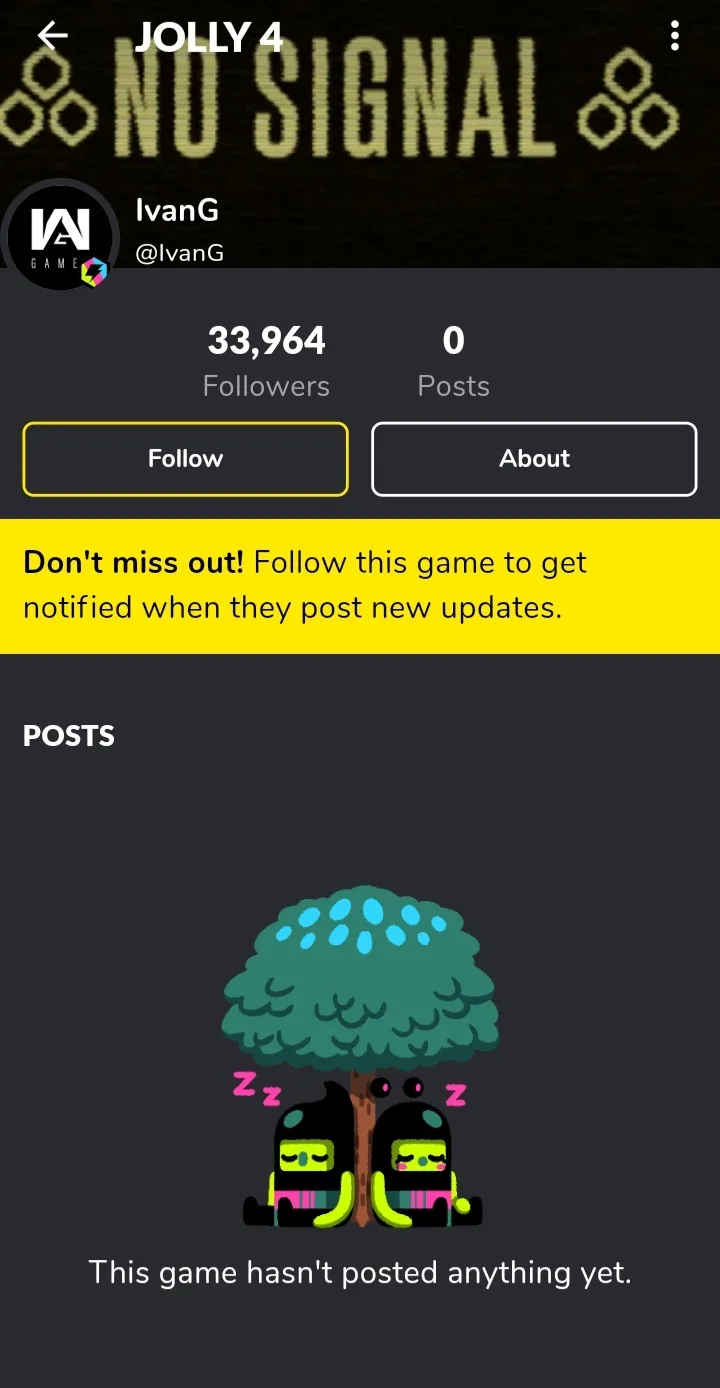Open the three-dot overflow menu
The image size is (720, 1388).
point(675,37)
